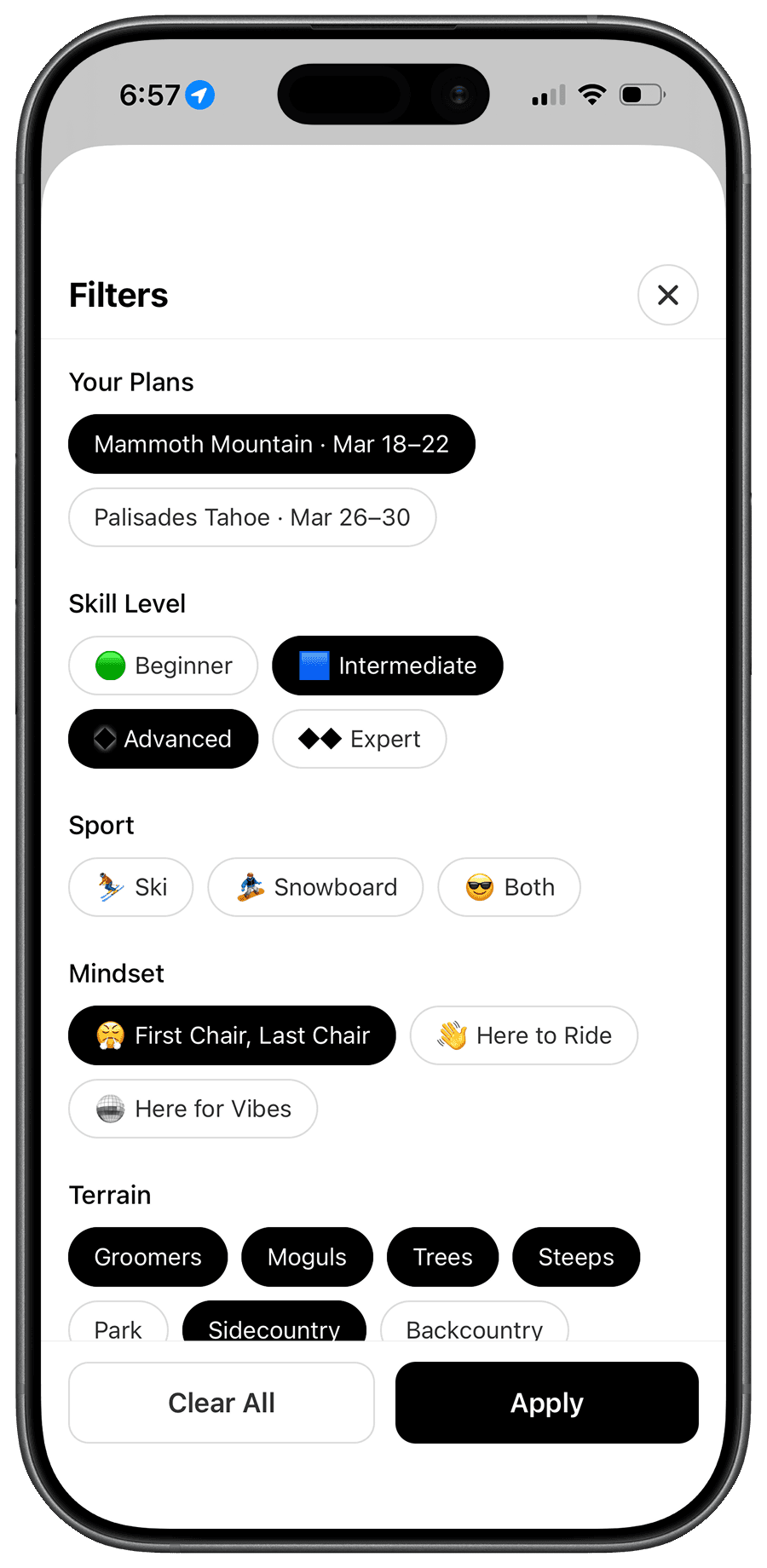Click the blue square Intermediate icon
Screen dimensions: 767x1568
click(314, 666)
